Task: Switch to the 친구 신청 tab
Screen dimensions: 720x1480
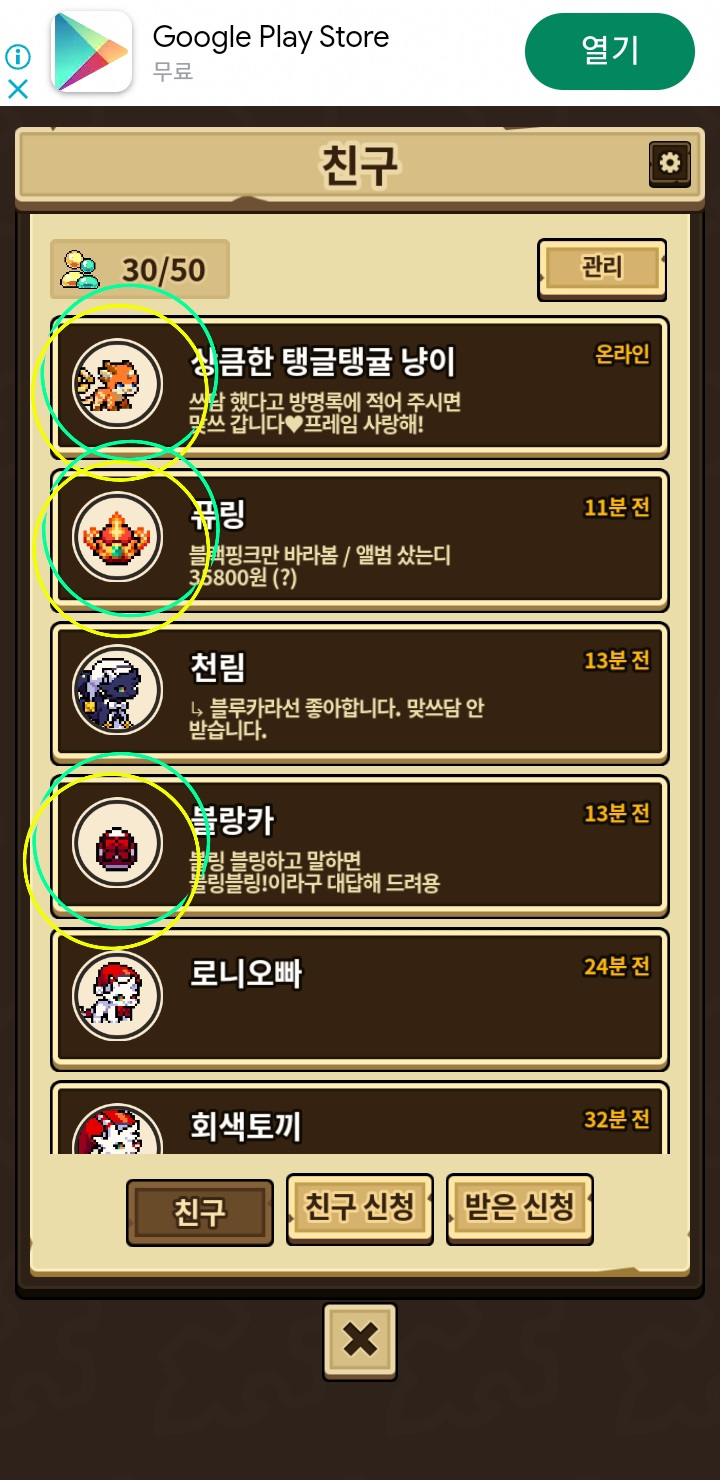Action: [359, 1208]
